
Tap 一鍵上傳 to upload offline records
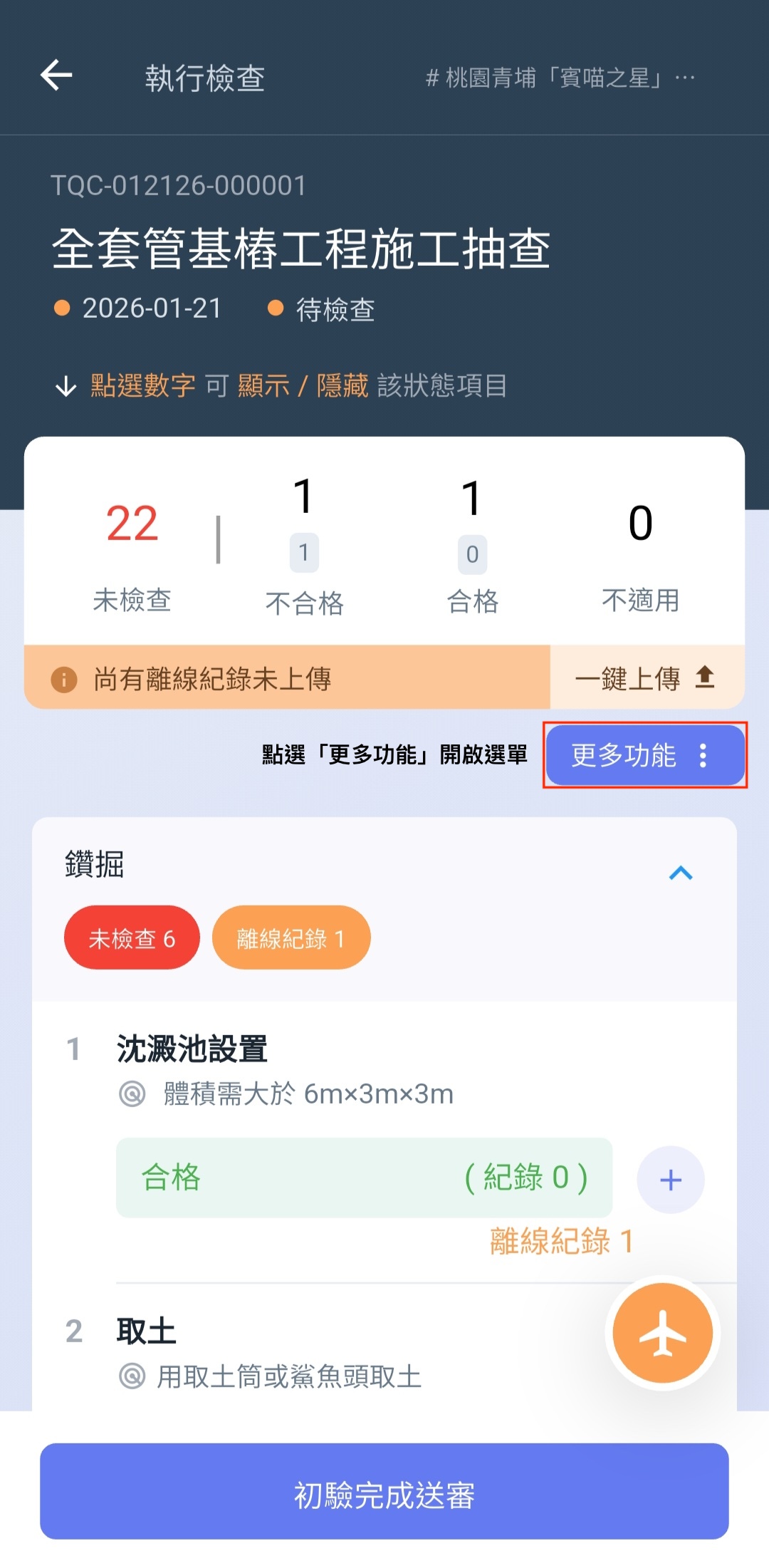(646, 677)
